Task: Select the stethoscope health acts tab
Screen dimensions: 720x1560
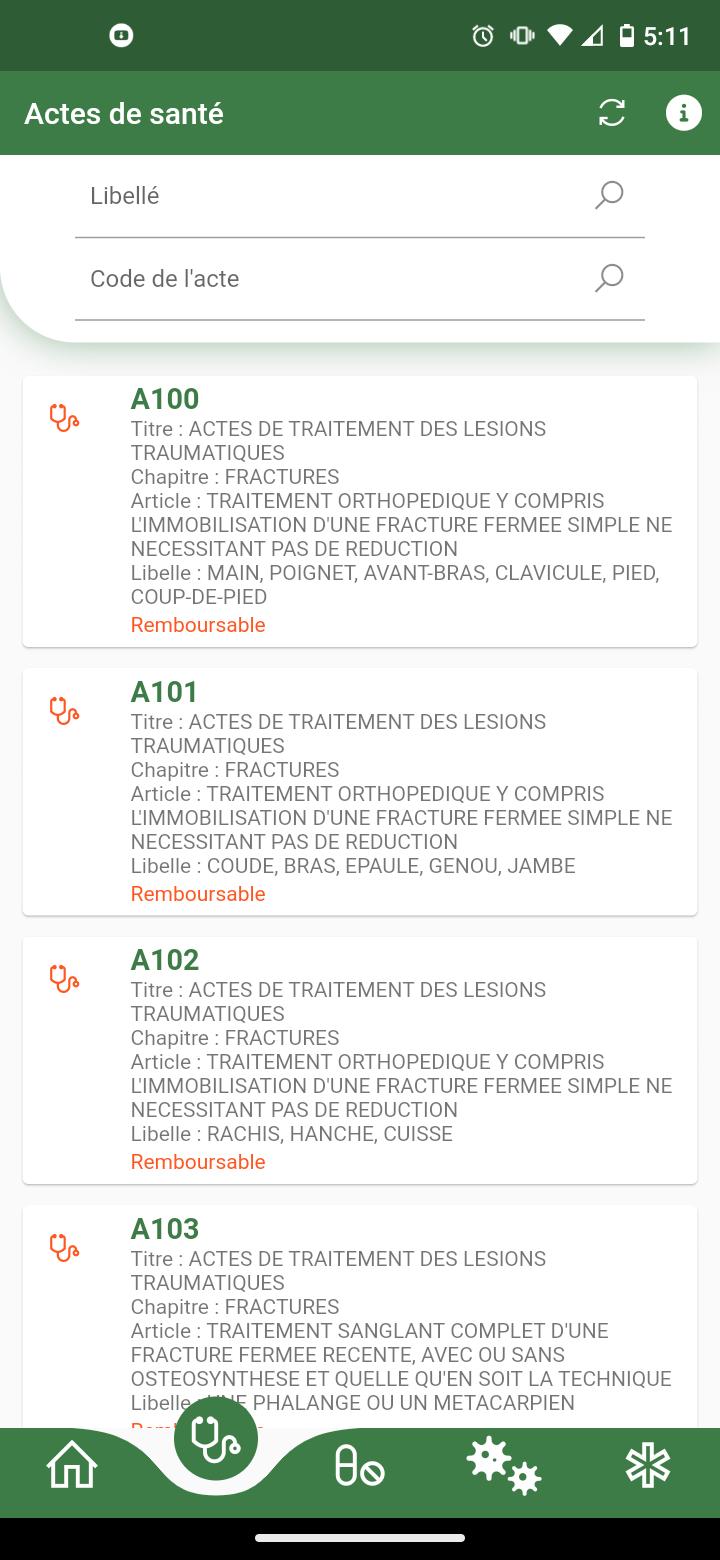Action: point(216,1440)
